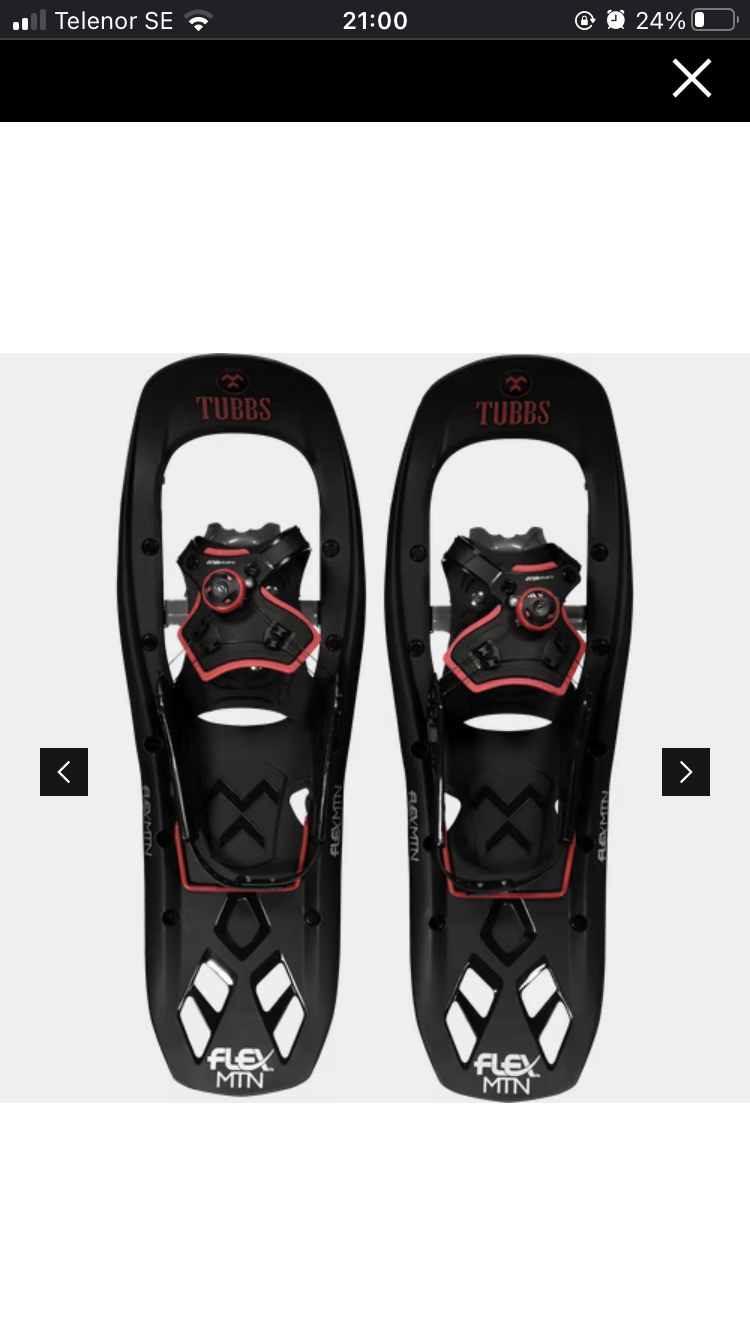Go to the previous product image
The height and width of the screenshot is (1334, 750).
pyautogui.click(x=64, y=772)
